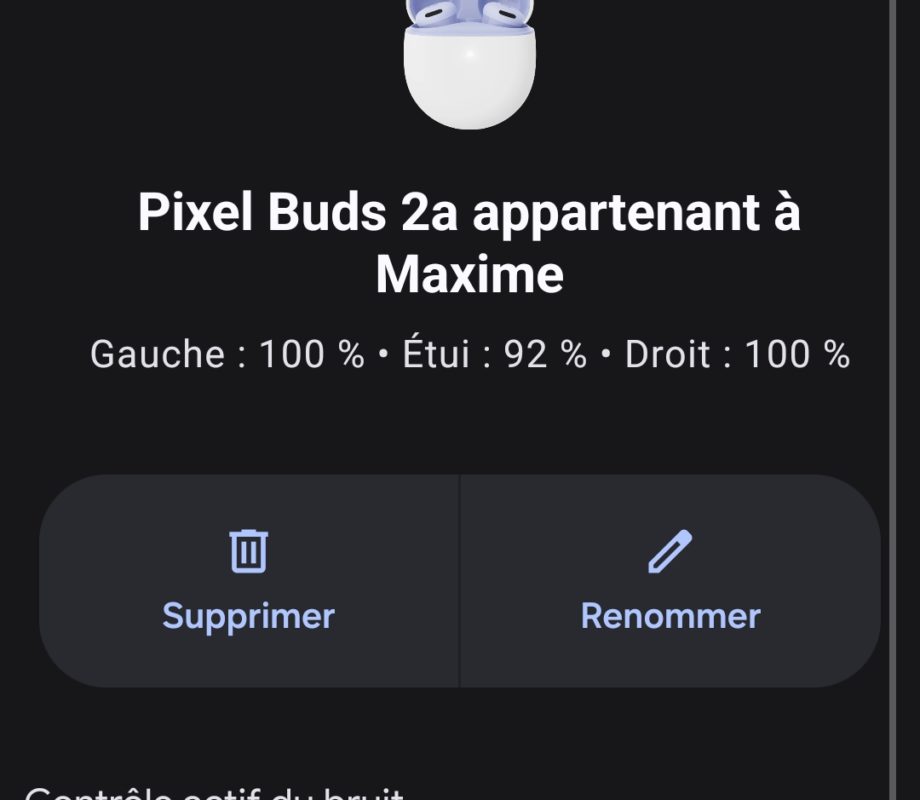Tap Supprimer to forget the Pixel Buds
This screenshot has height=800, width=920.
click(249, 582)
